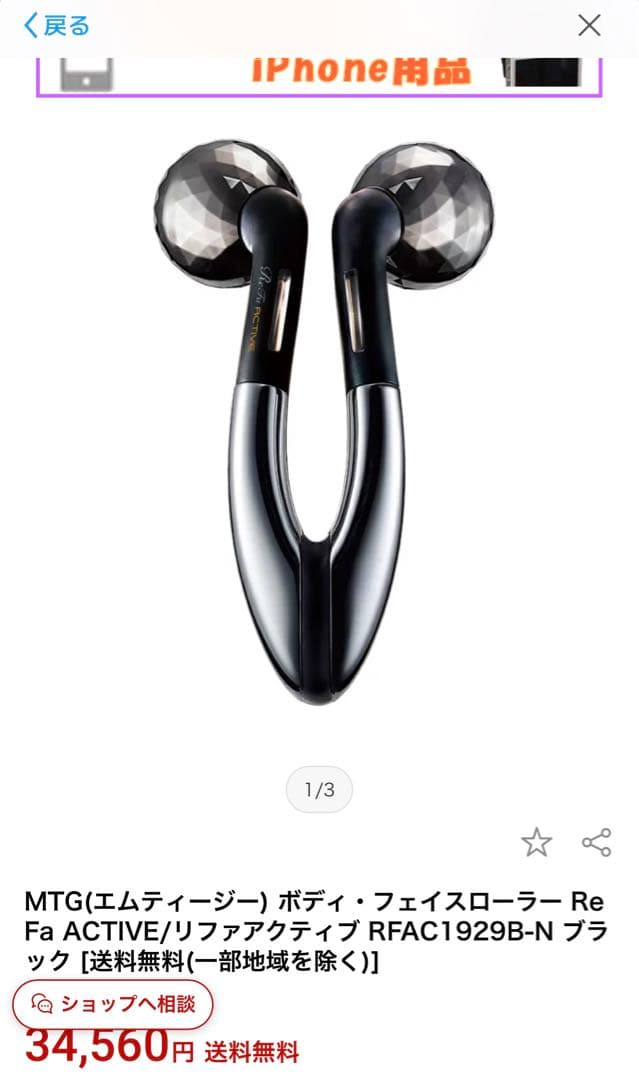Add this product to favorites with the star

pos(537,843)
